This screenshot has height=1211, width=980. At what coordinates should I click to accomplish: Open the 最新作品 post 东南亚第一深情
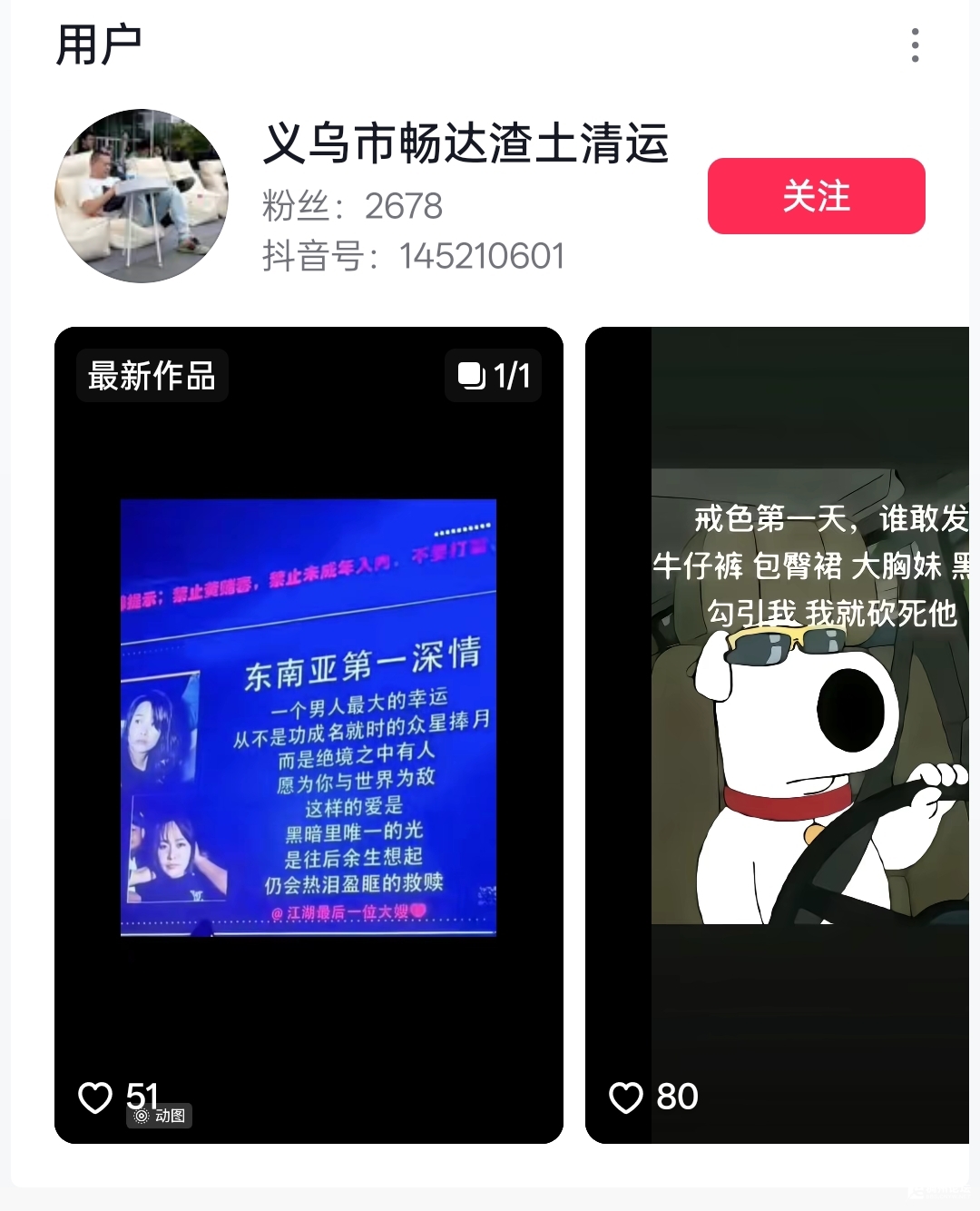(x=309, y=717)
